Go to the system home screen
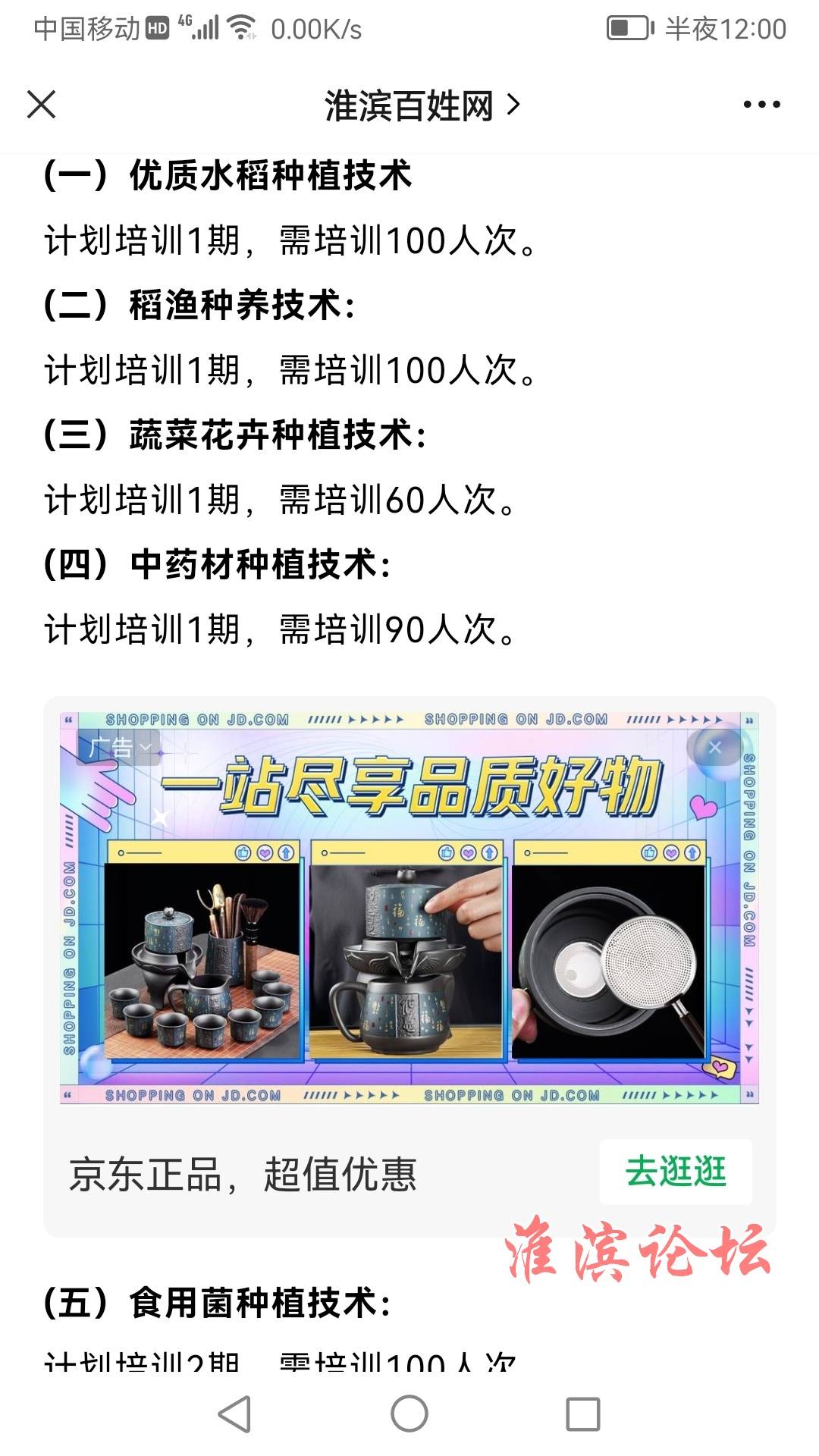Viewport: 819px width, 1456px height. (409, 1414)
